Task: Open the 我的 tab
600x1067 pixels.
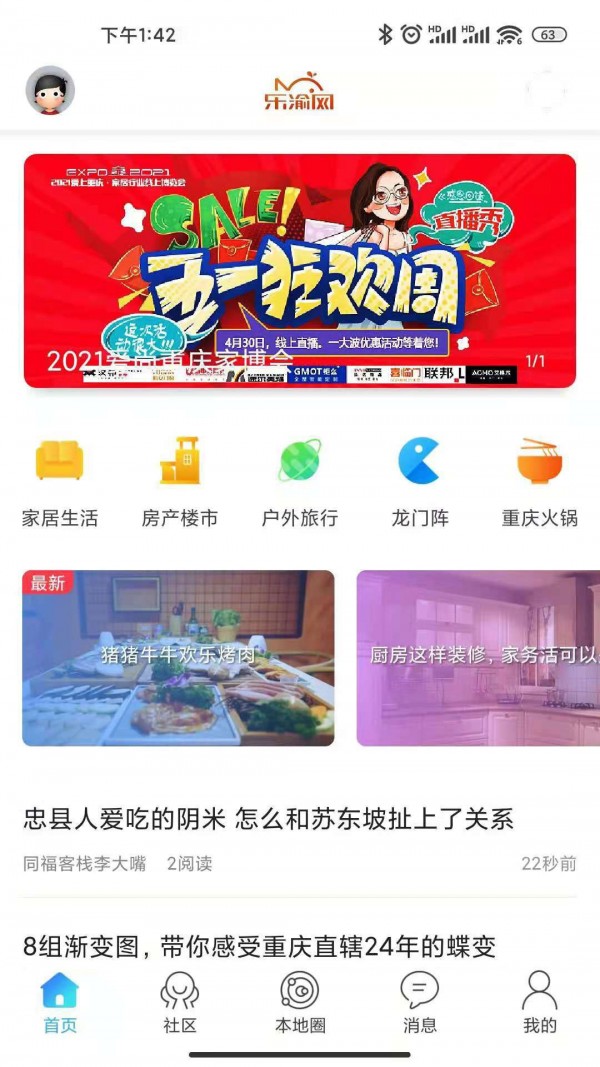Action: pos(540,1003)
